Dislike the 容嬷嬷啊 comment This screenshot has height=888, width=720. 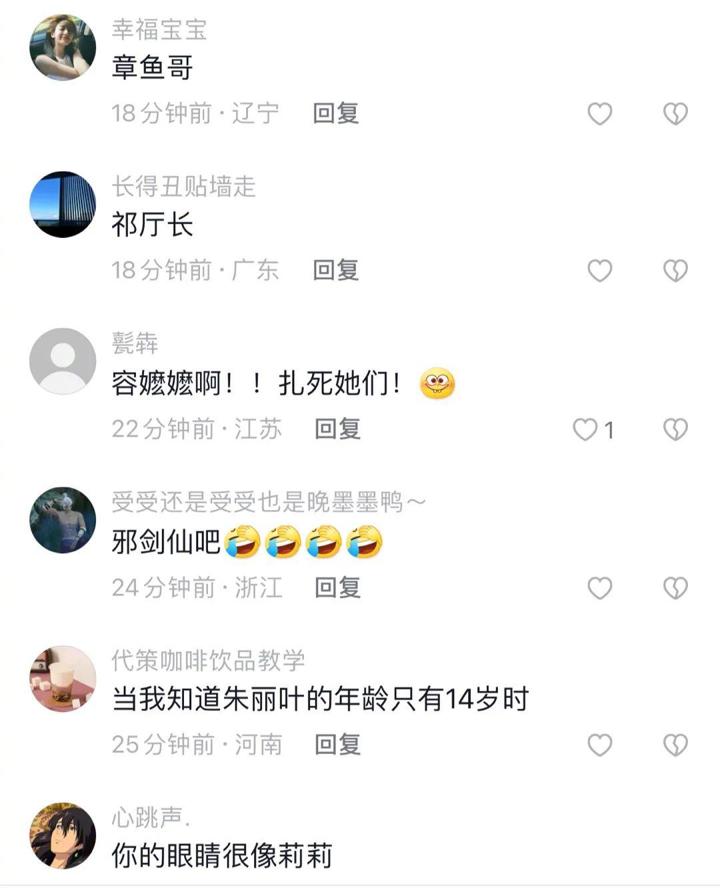(675, 430)
